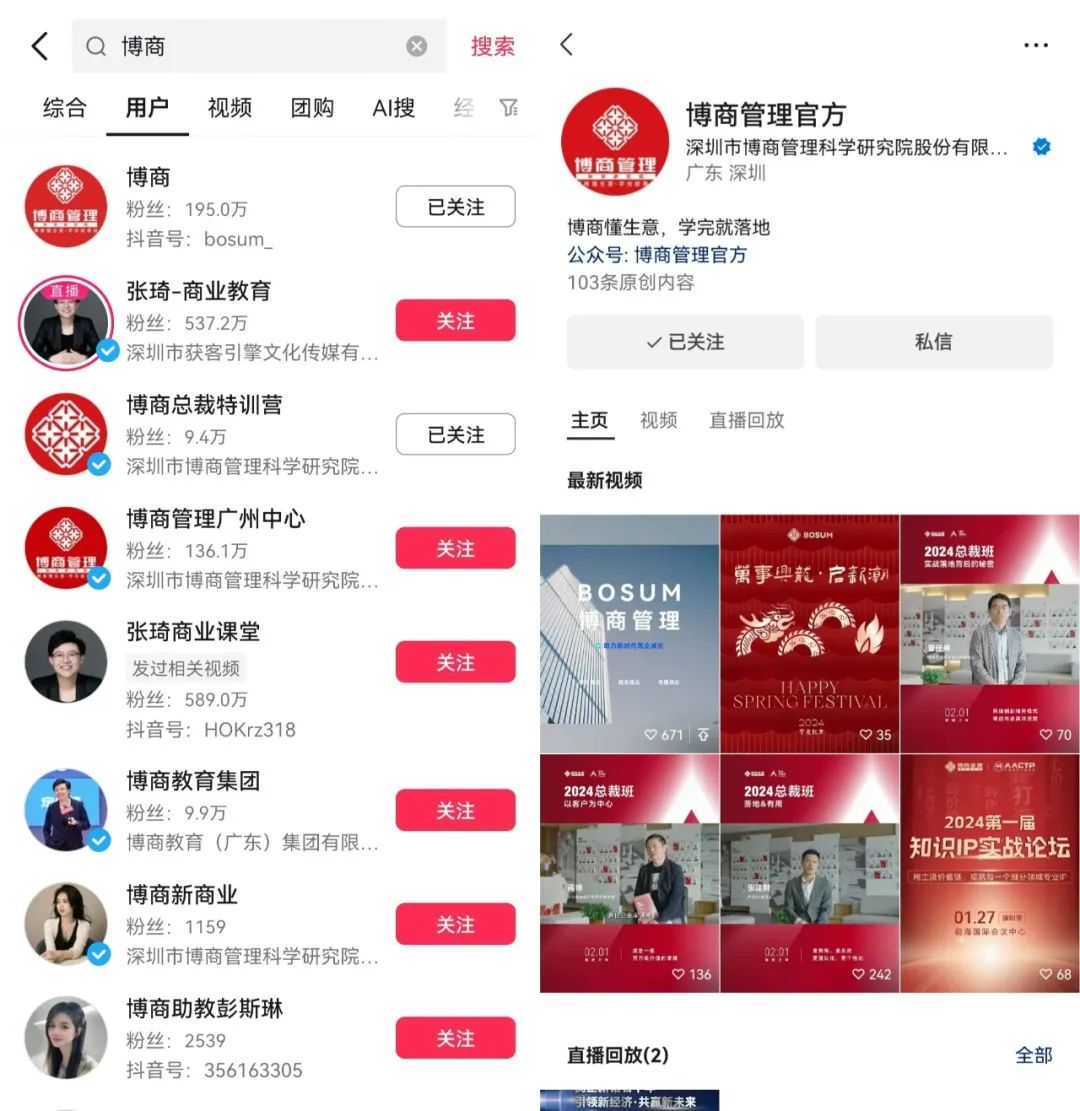
Task: Open 全部 to expand all live replays
Action: (x=1036, y=1055)
